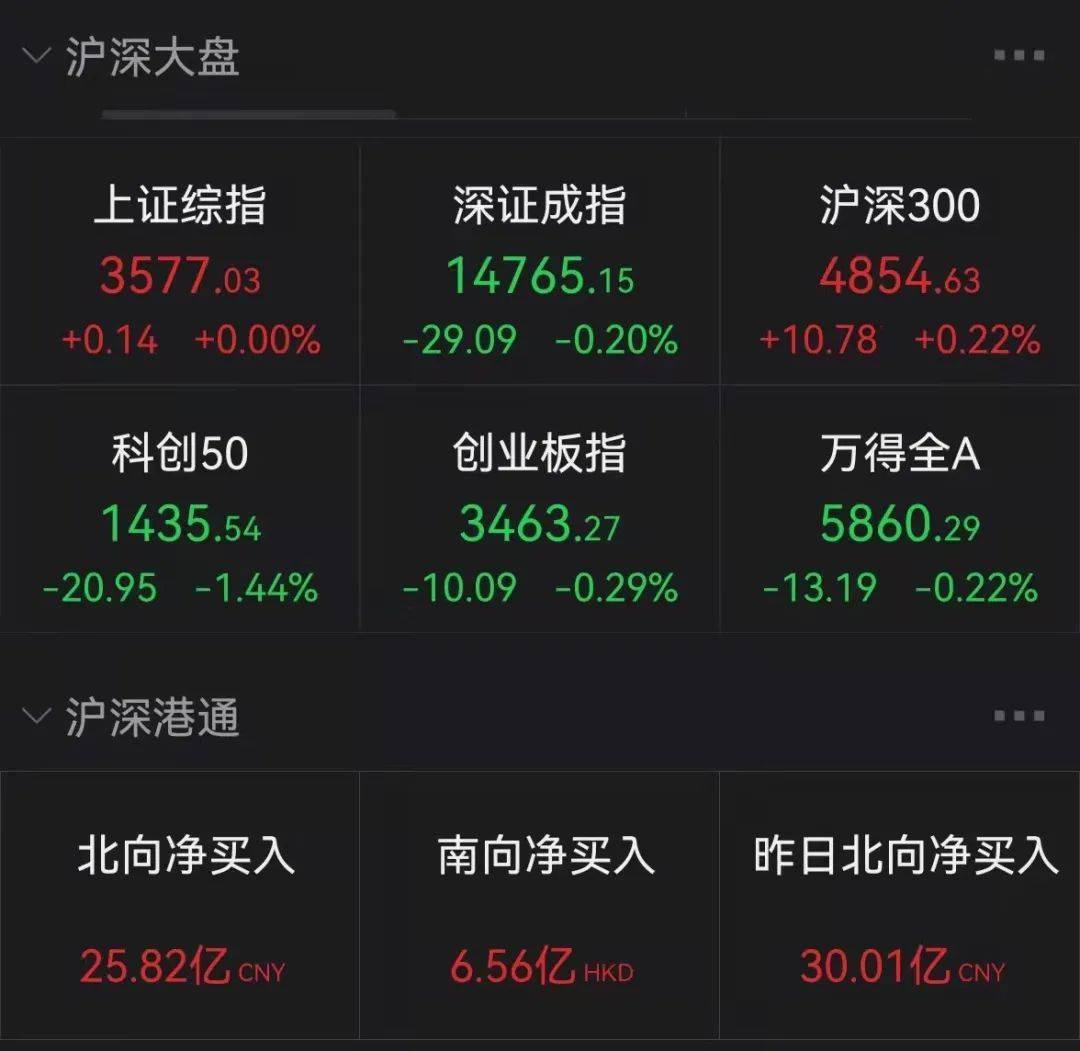Open more options for 沪深港通
The width and height of the screenshot is (1080, 1051).
click(x=1019, y=716)
